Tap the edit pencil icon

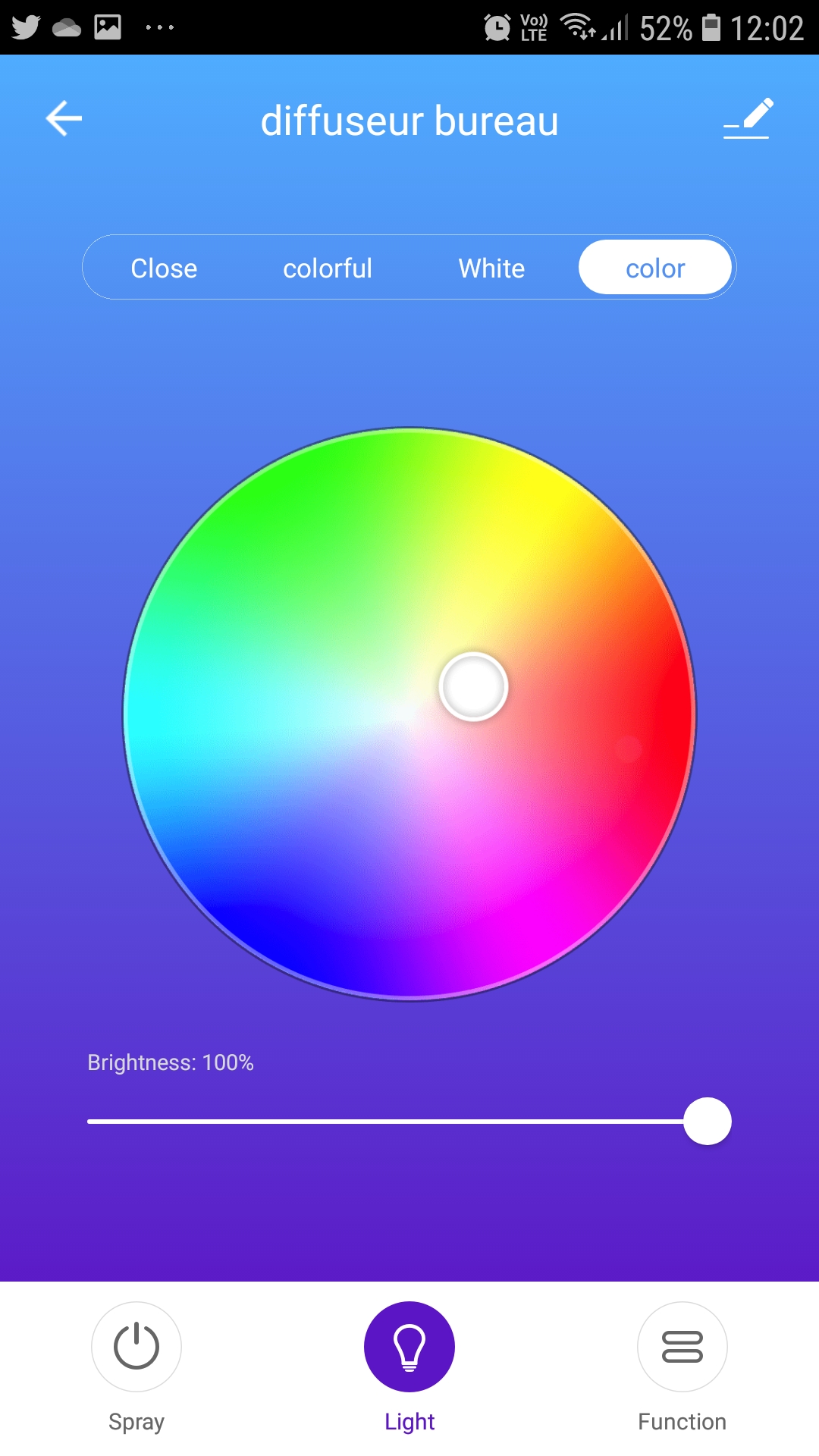pos(748,118)
